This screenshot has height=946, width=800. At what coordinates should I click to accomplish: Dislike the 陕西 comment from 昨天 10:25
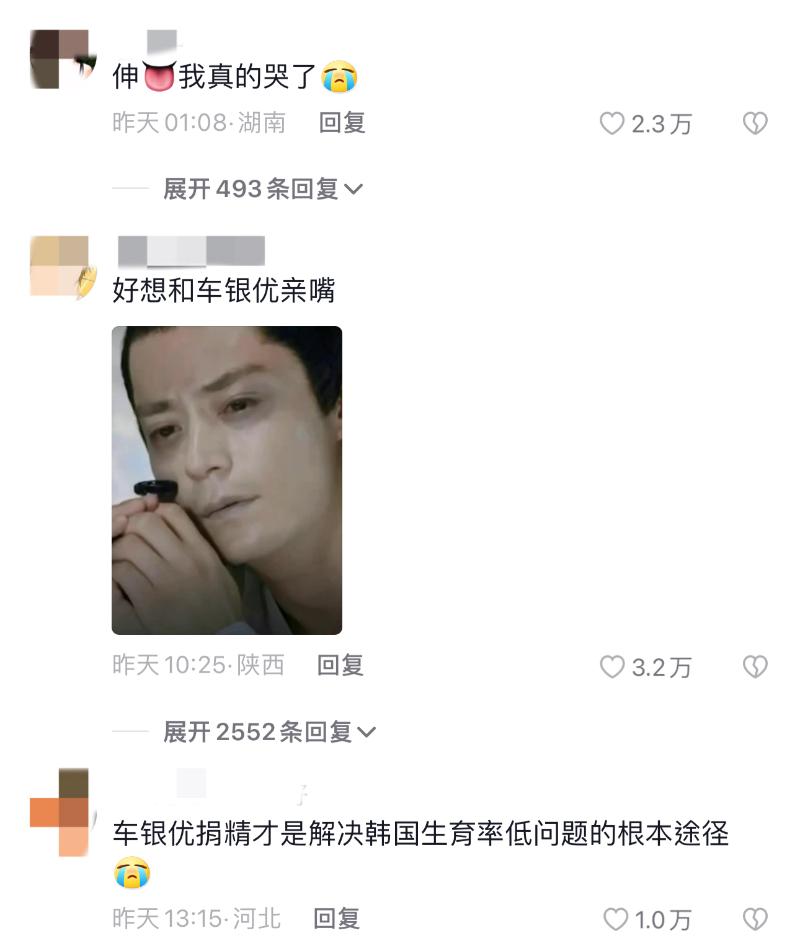pos(755,667)
